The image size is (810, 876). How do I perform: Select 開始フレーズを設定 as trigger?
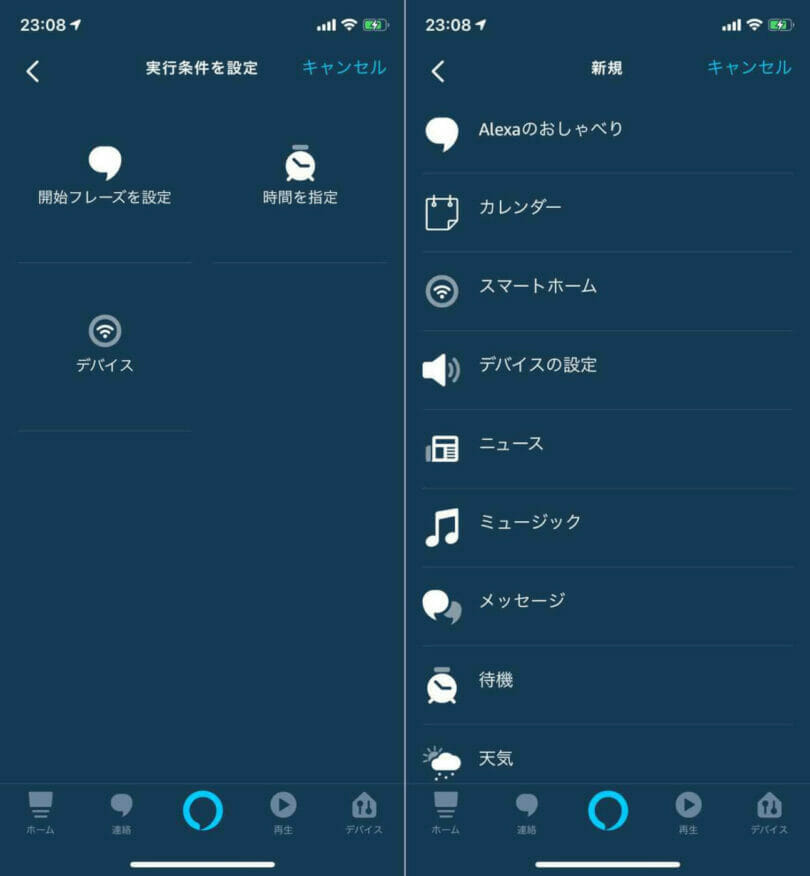point(104,176)
